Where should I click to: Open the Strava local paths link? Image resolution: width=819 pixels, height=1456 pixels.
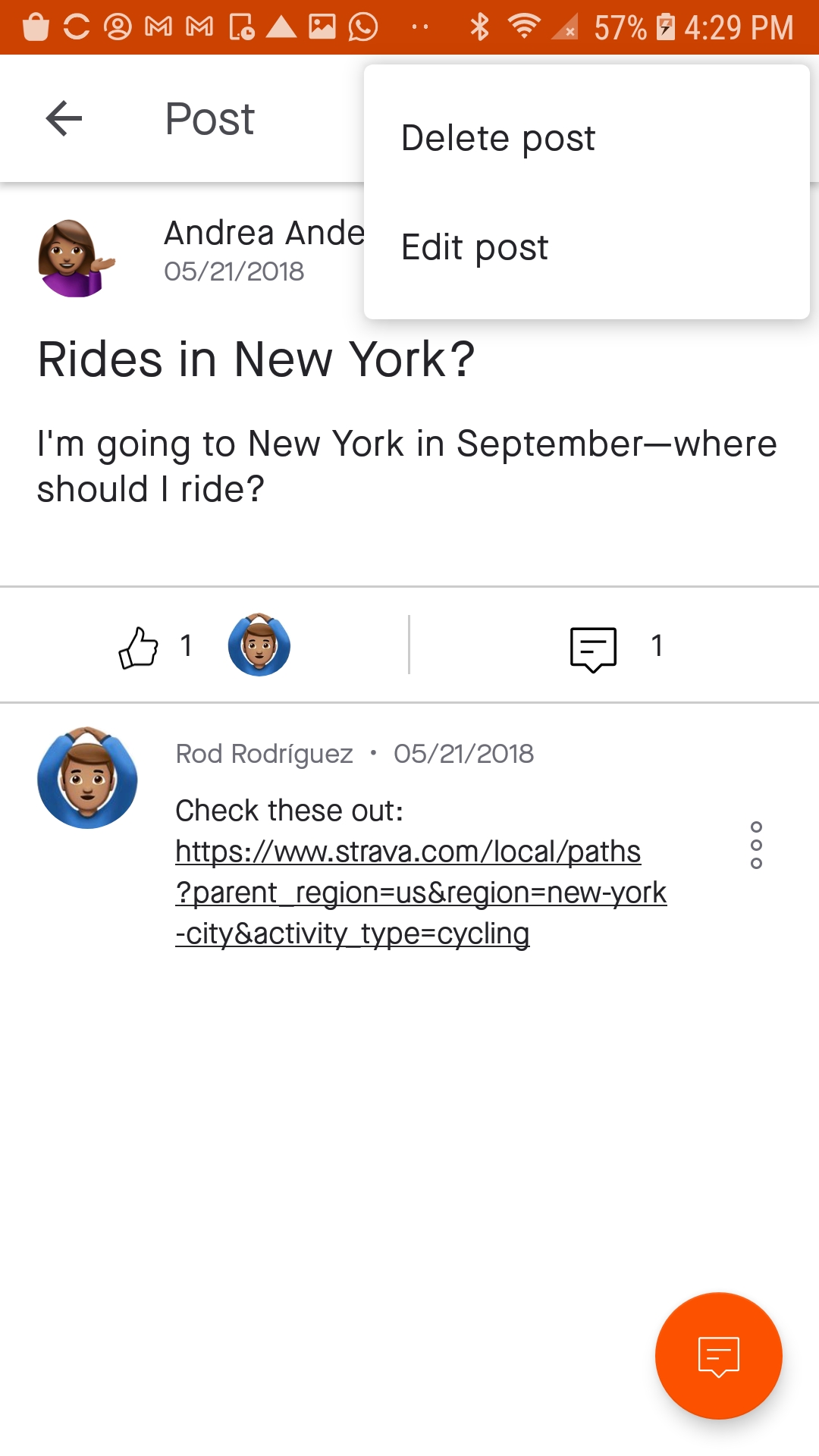tap(421, 893)
